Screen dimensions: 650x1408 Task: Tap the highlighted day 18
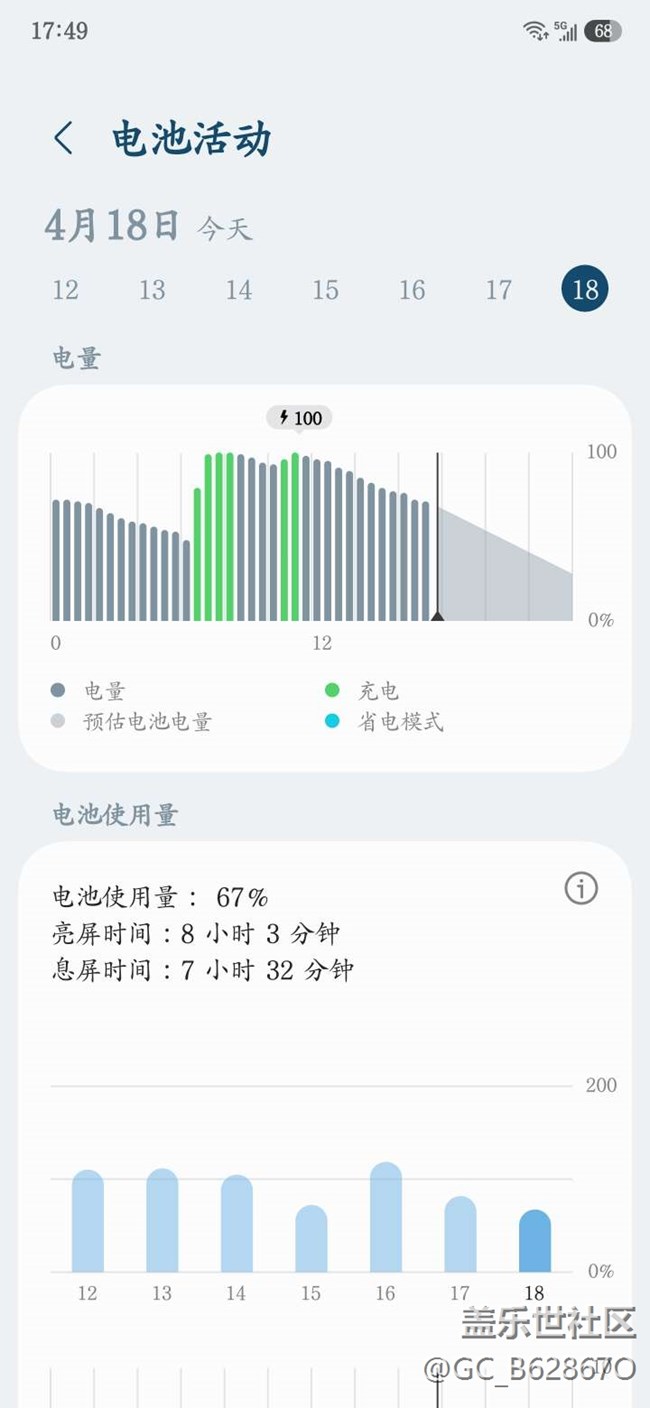click(585, 290)
